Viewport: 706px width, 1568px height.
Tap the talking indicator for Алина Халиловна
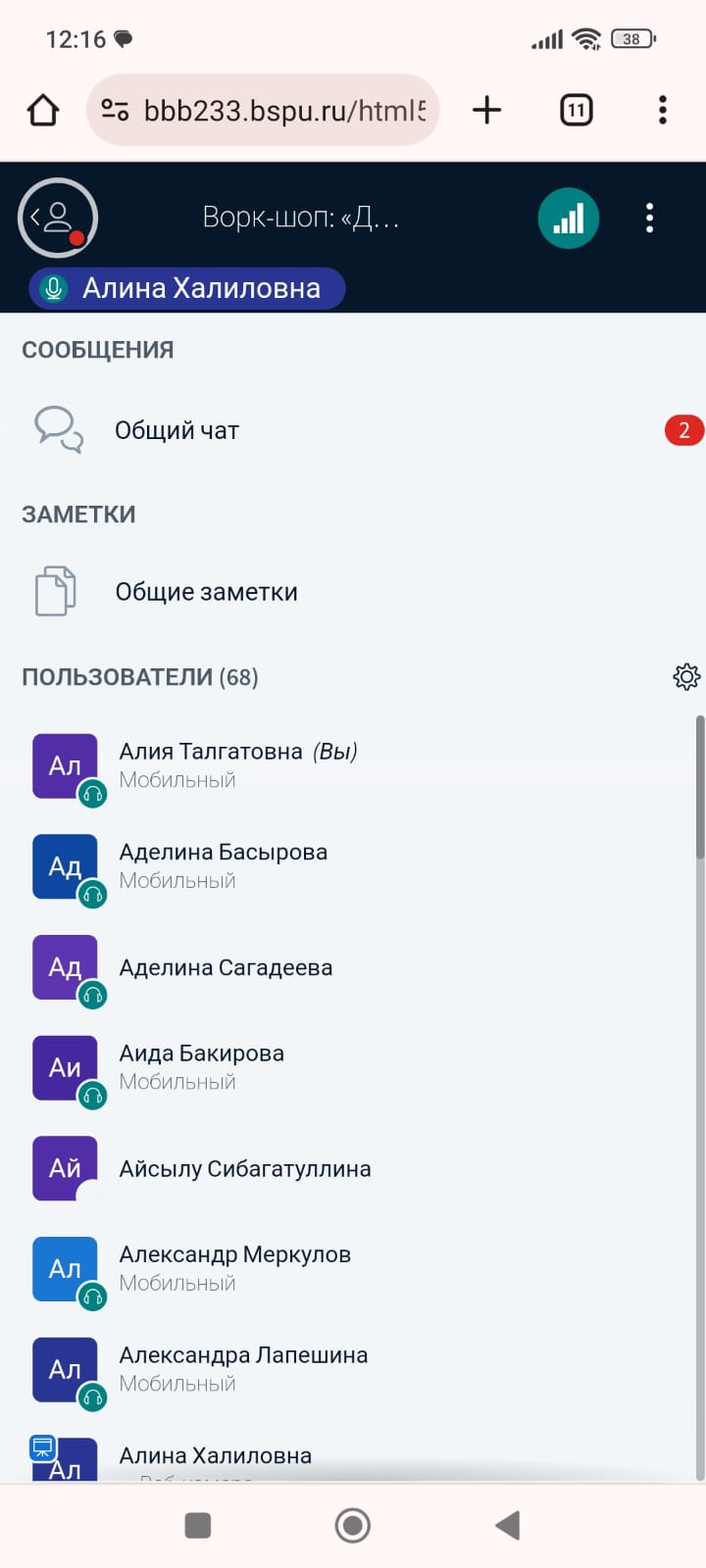coord(187,288)
